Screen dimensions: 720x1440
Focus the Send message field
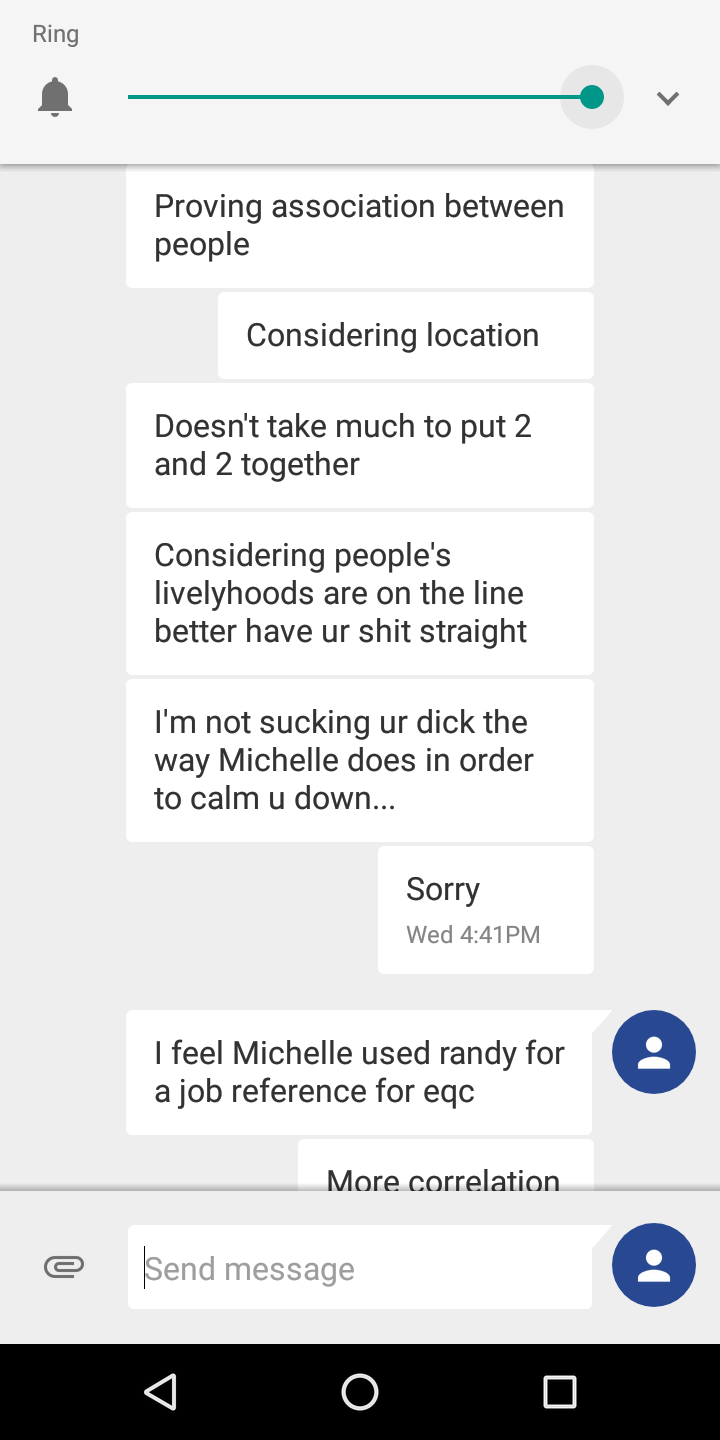[x=360, y=1268]
